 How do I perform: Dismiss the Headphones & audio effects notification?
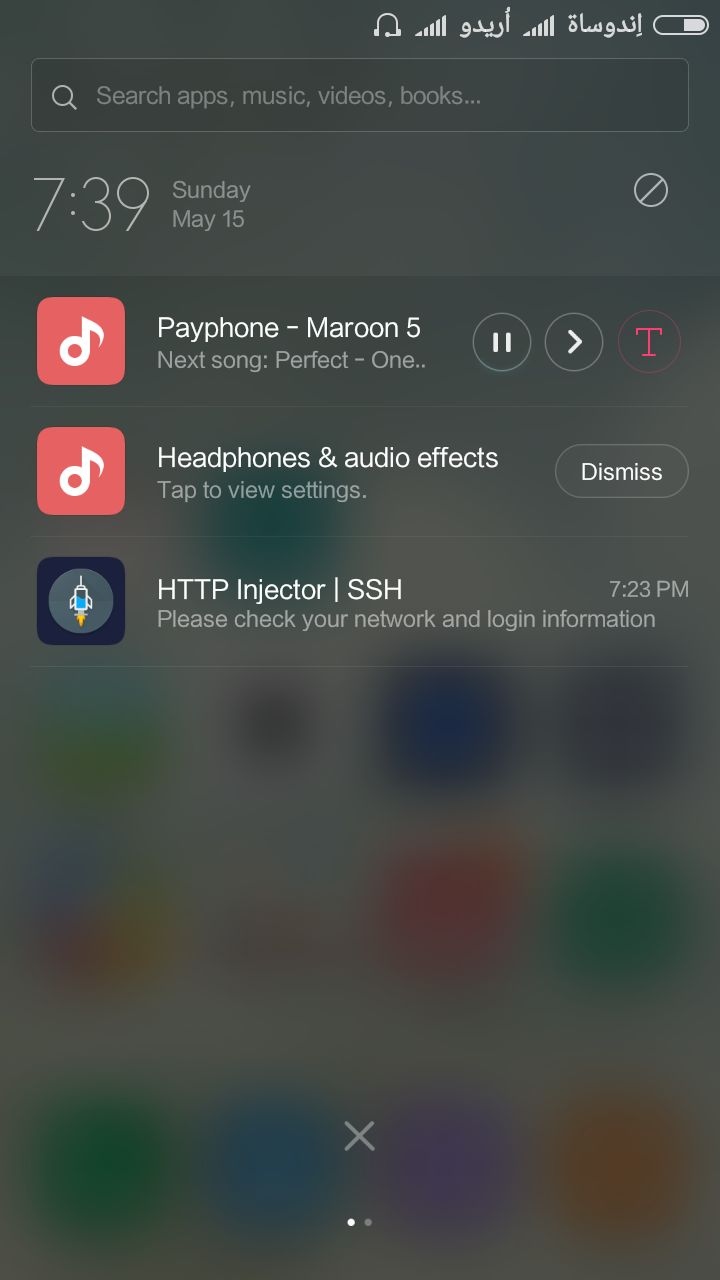coord(622,471)
